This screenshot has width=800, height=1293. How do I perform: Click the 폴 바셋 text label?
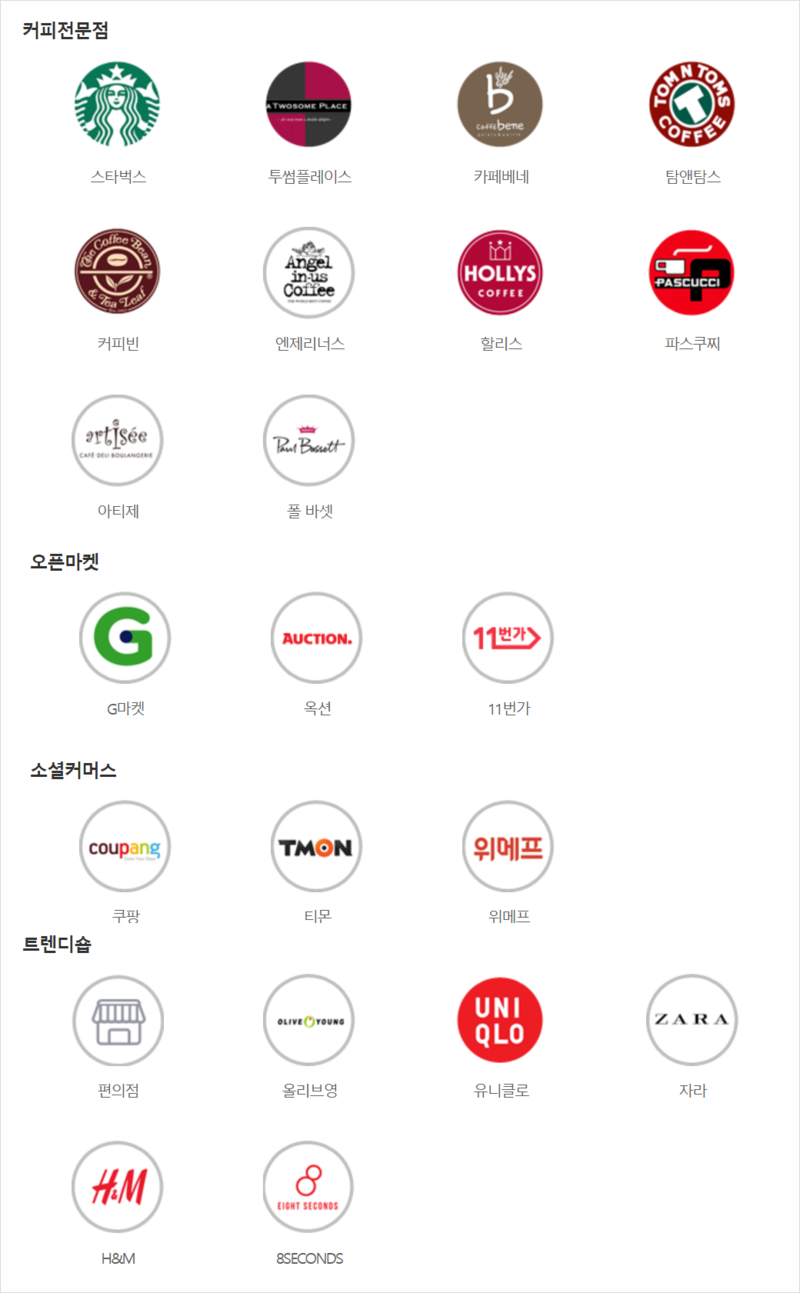[307, 509]
